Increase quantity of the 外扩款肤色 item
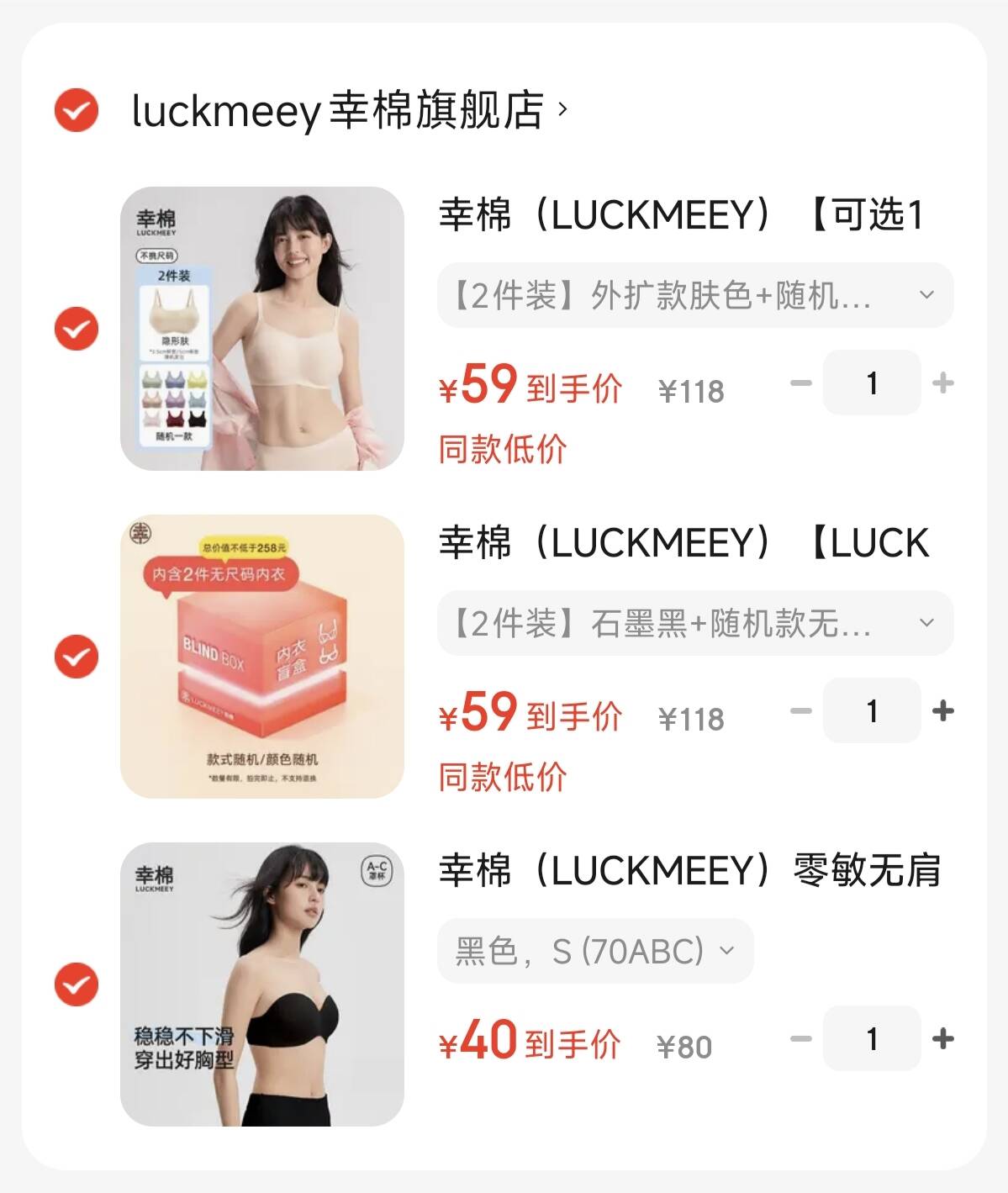Screen dimensions: 1008x1193 tap(943, 383)
